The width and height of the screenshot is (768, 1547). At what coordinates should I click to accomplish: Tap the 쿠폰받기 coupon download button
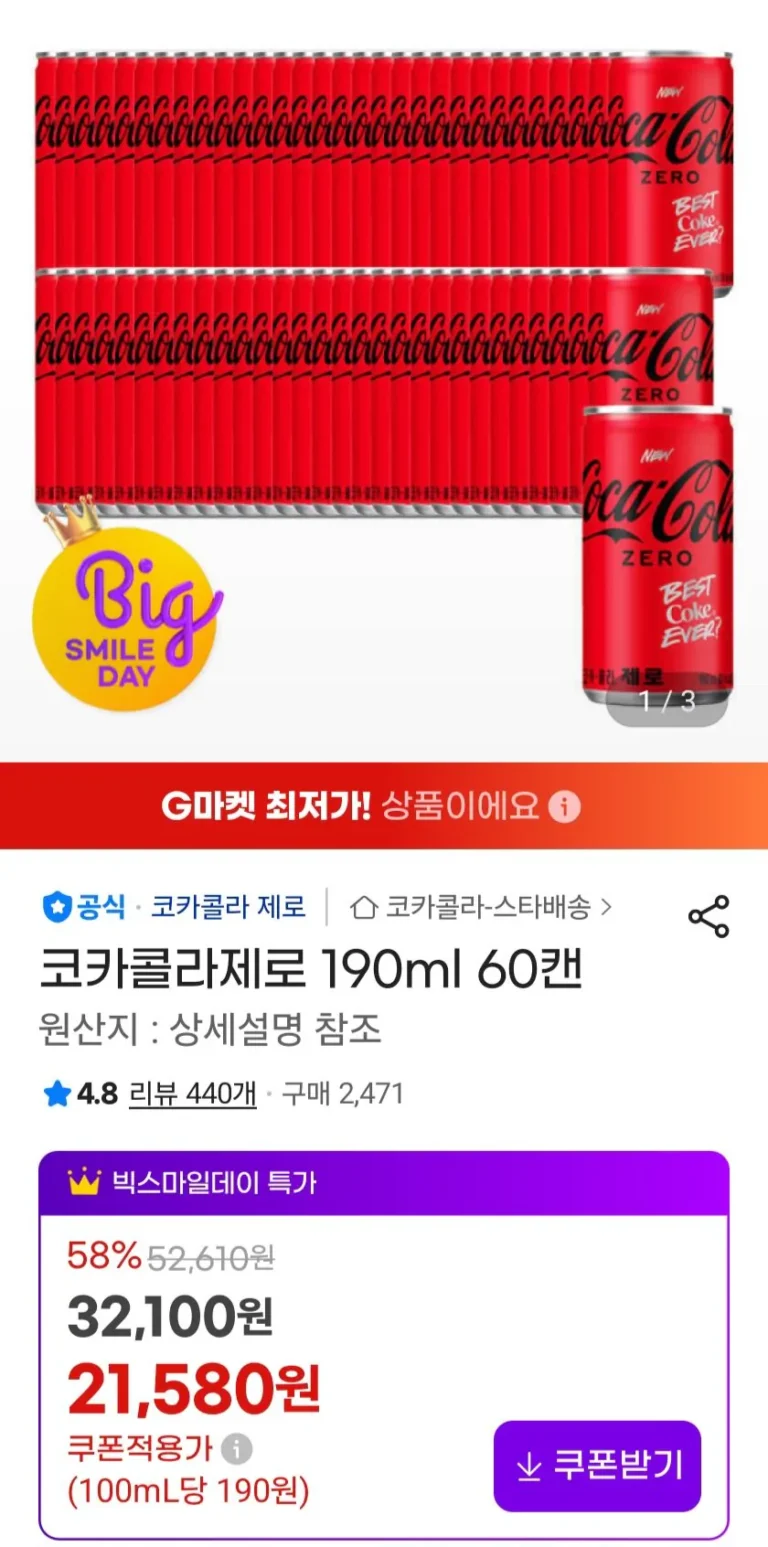point(597,1466)
